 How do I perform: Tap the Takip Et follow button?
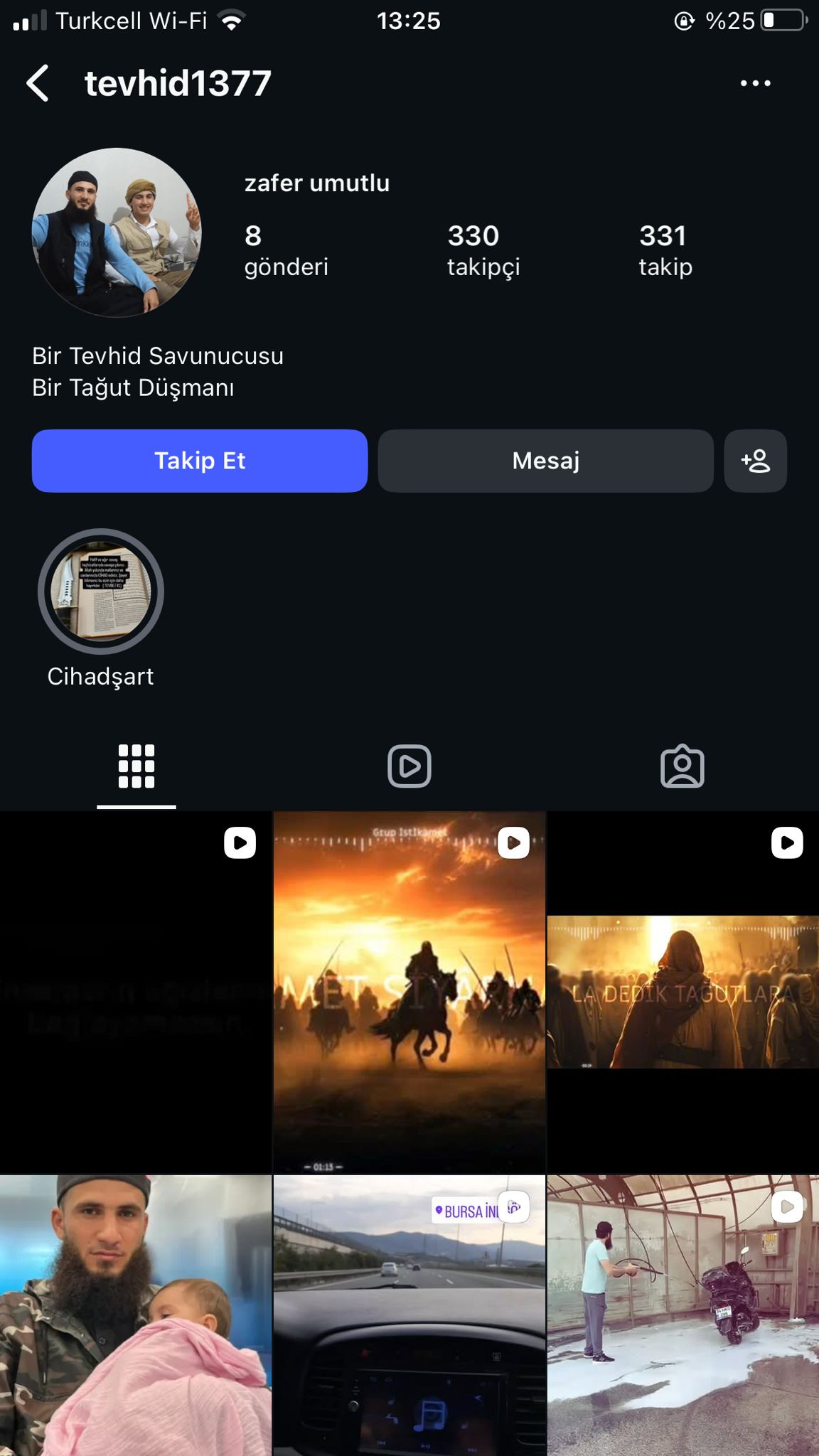[x=200, y=461]
